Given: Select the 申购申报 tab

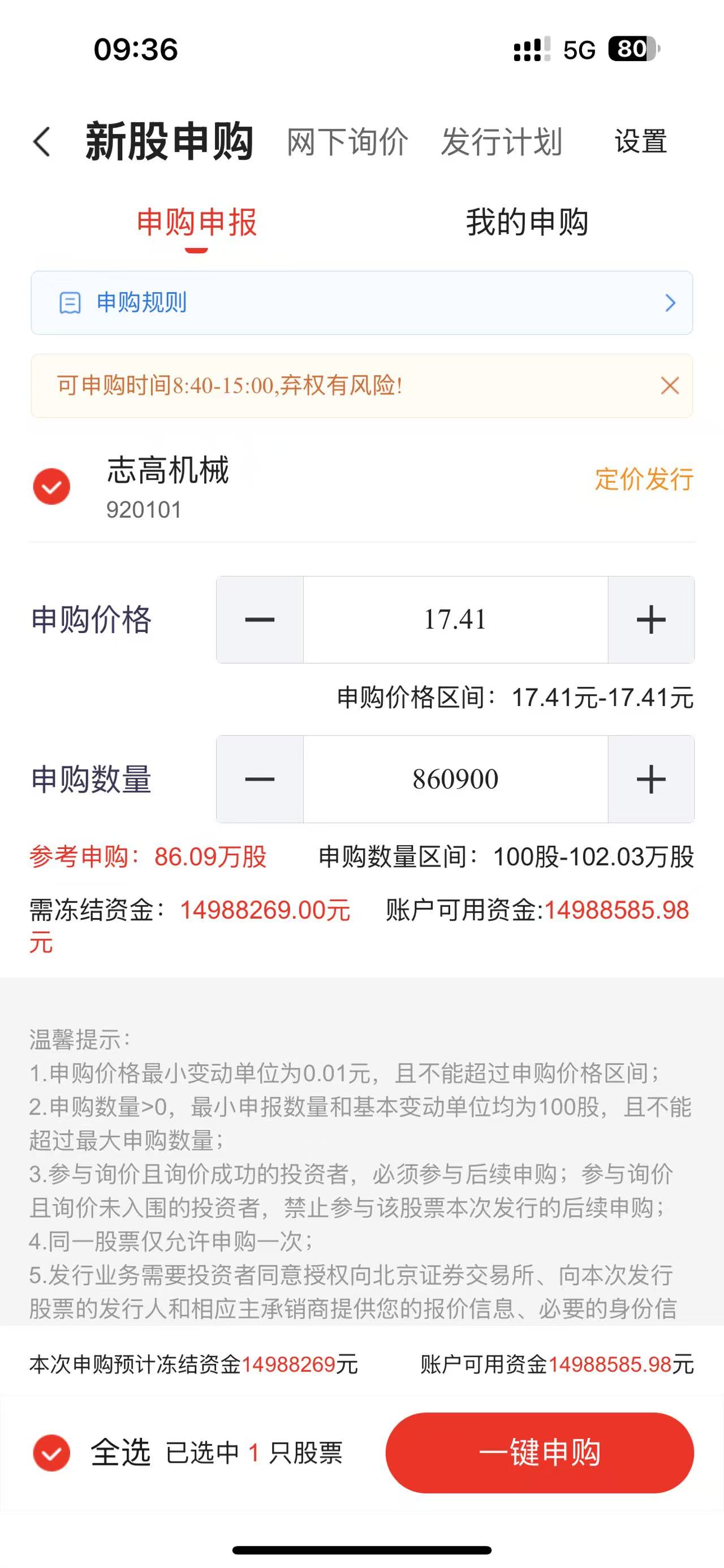Looking at the screenshot, I should (197, 222).
